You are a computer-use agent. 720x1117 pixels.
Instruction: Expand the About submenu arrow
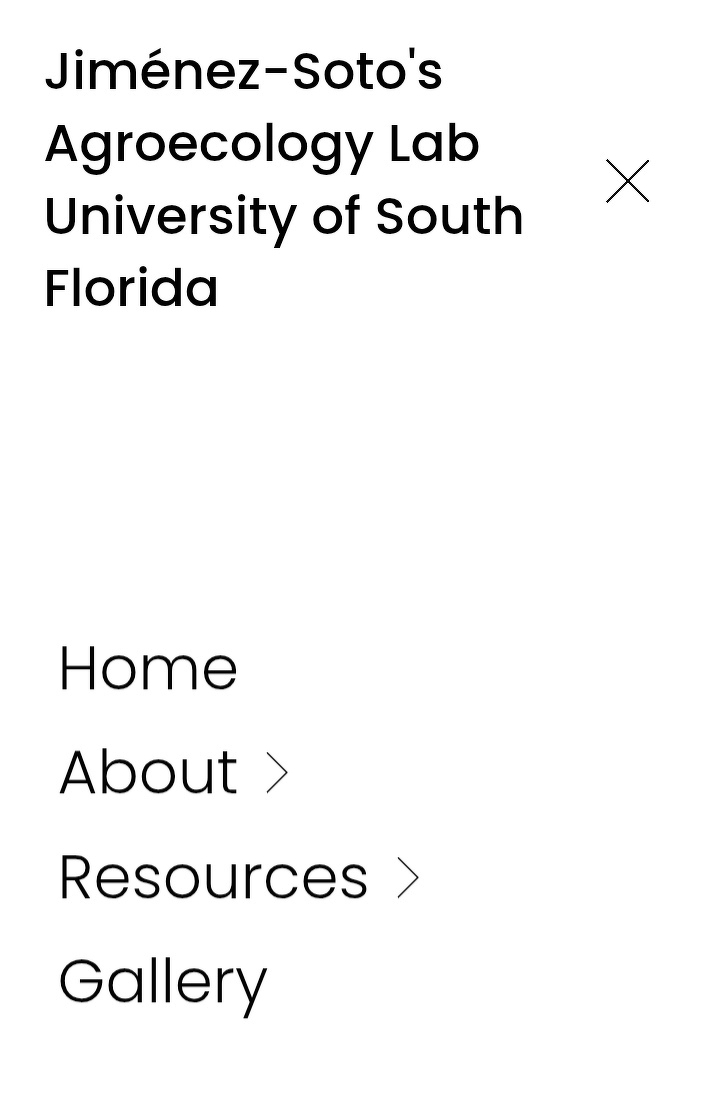[x=277, y=773]
